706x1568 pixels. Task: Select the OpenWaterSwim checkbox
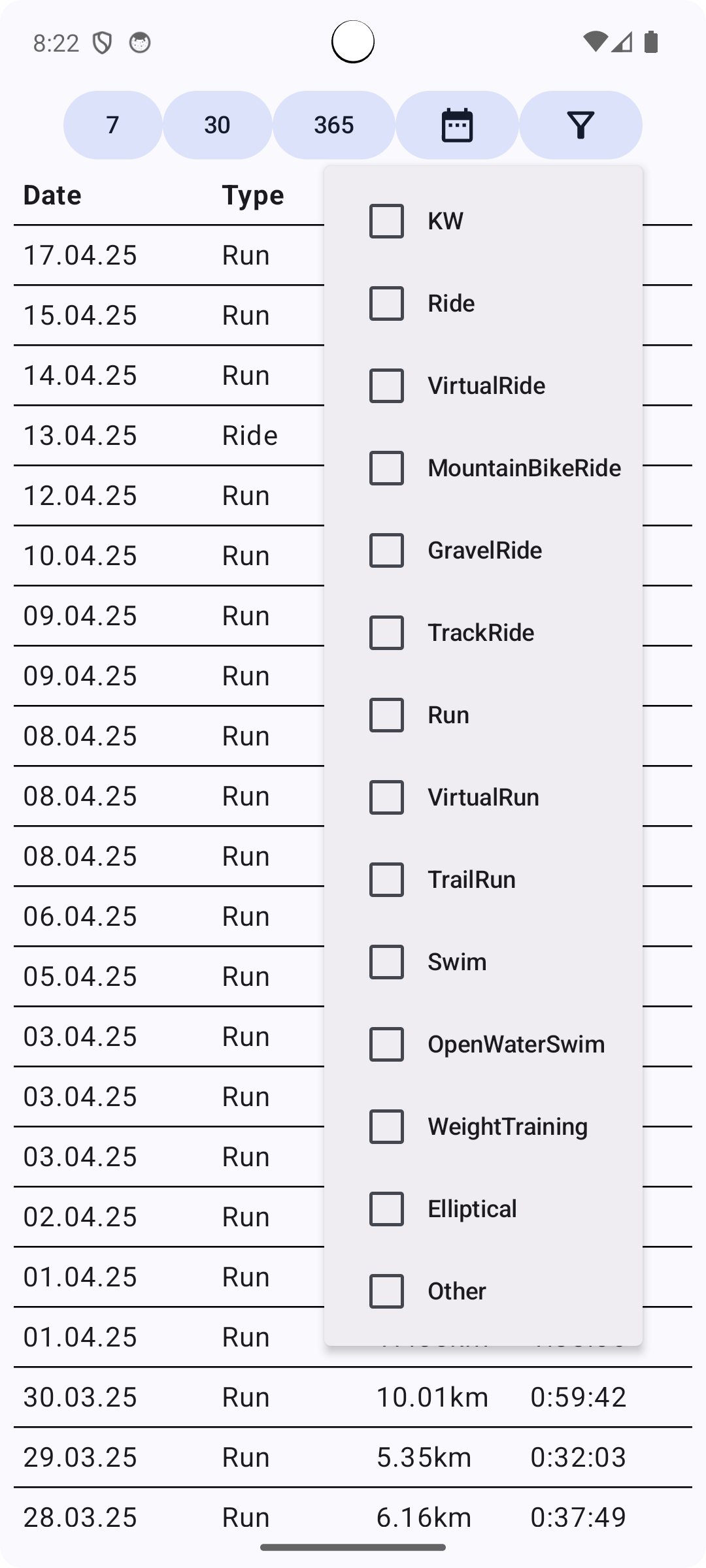coord(386,1044)
